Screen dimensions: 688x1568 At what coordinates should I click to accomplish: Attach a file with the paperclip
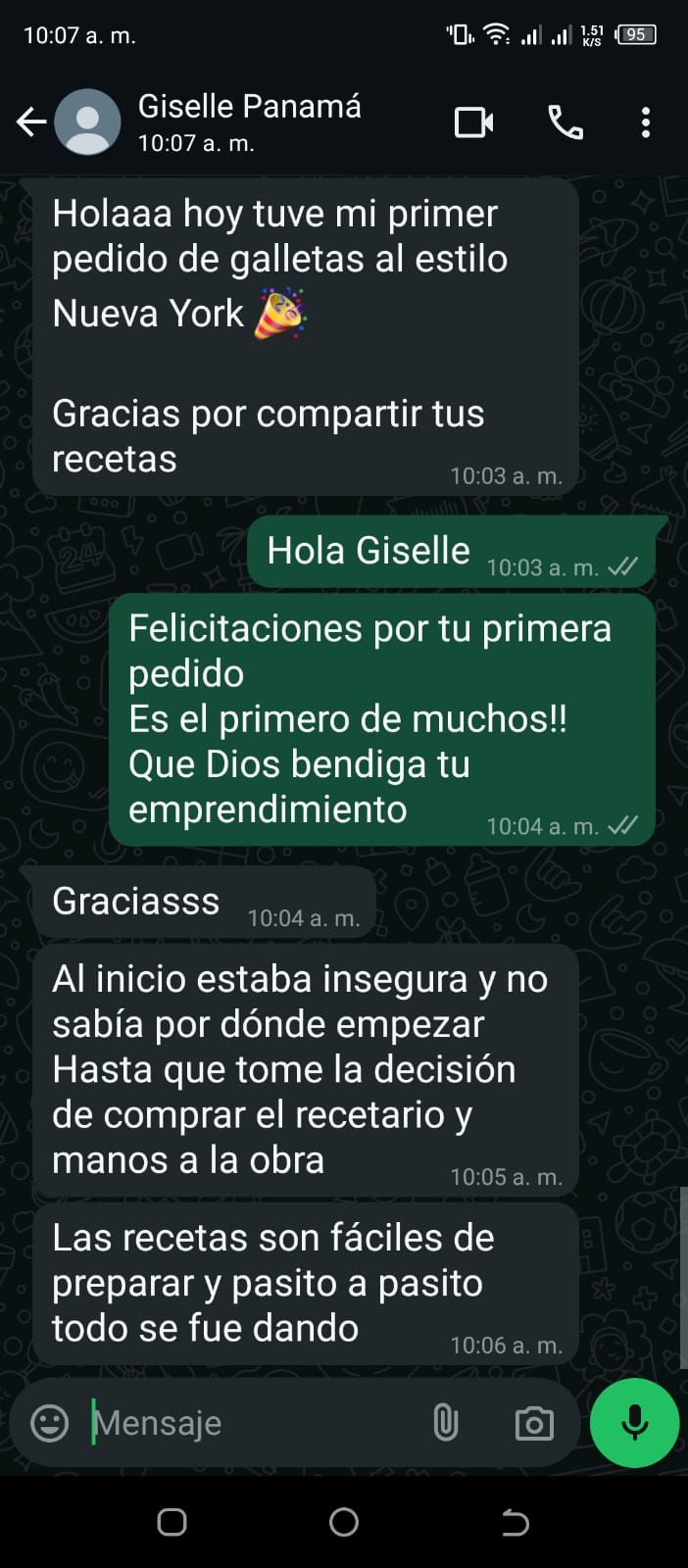446,1423
